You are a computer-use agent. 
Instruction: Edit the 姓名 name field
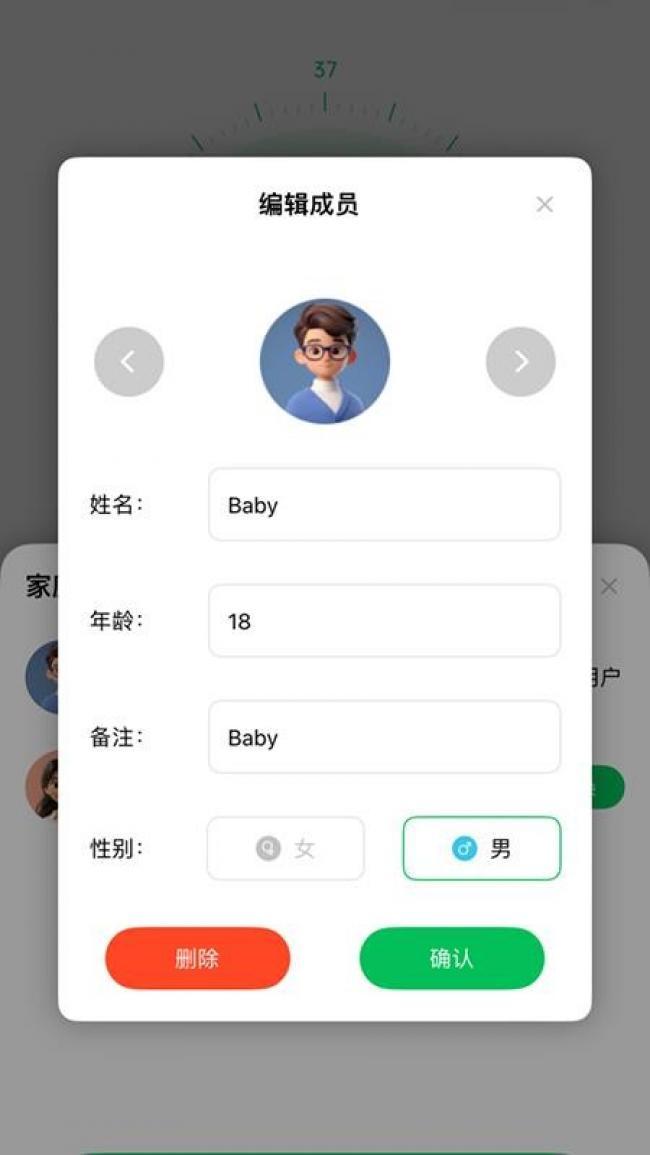tap(384, 505)
